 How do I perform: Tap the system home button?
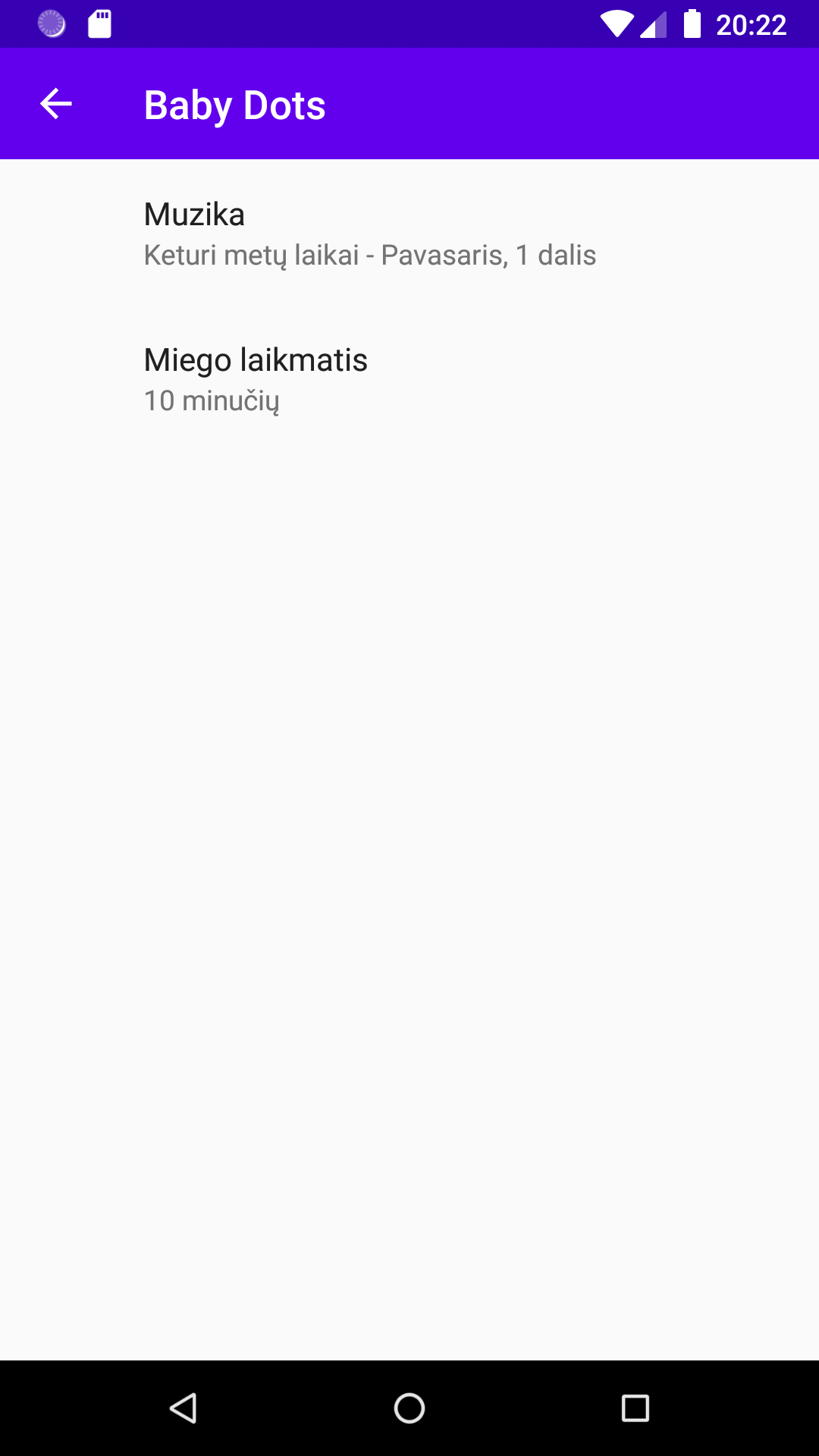[x=409, y=1408]
